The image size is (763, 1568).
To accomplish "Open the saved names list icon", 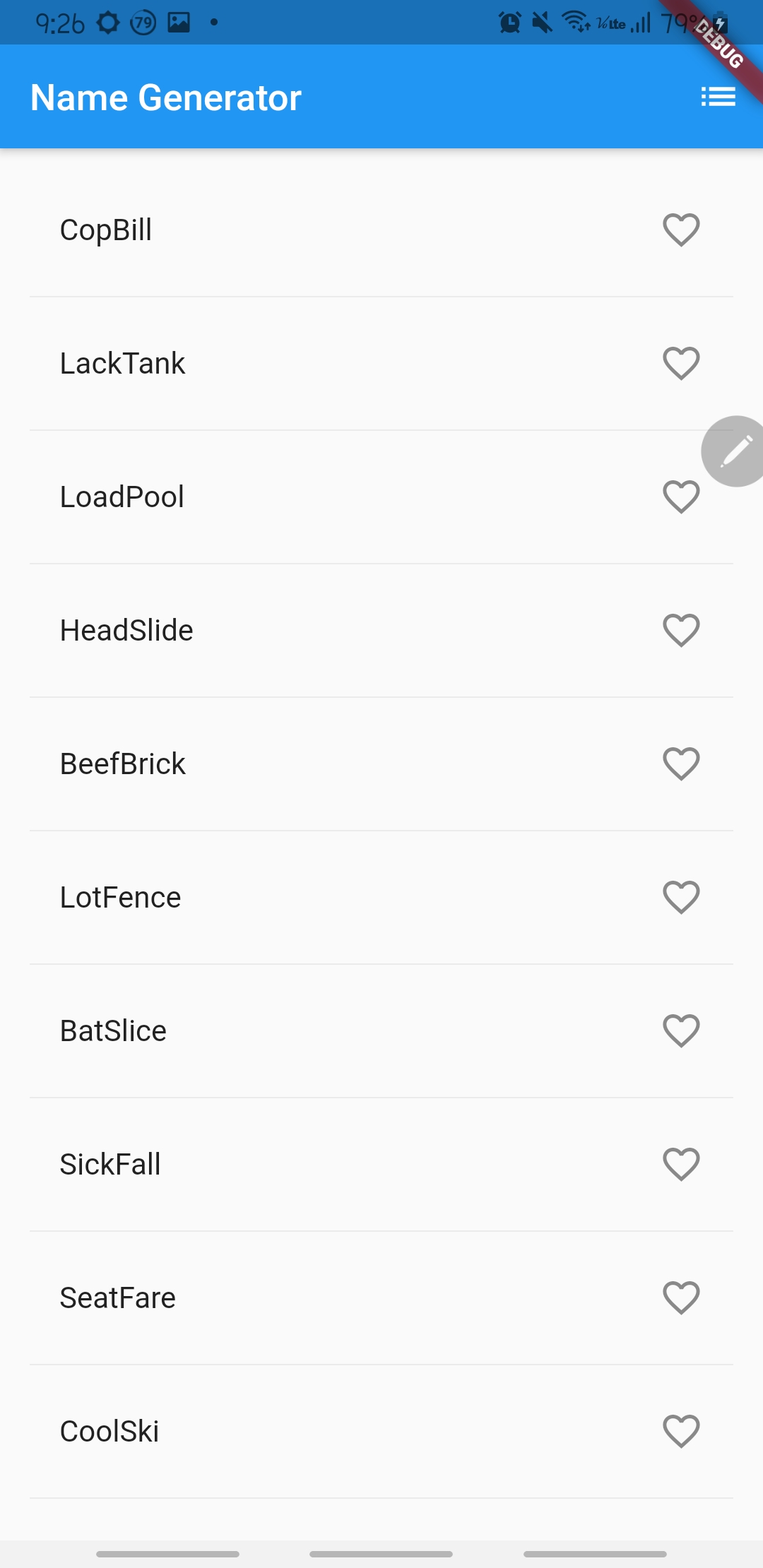I will tap(718, 97).
